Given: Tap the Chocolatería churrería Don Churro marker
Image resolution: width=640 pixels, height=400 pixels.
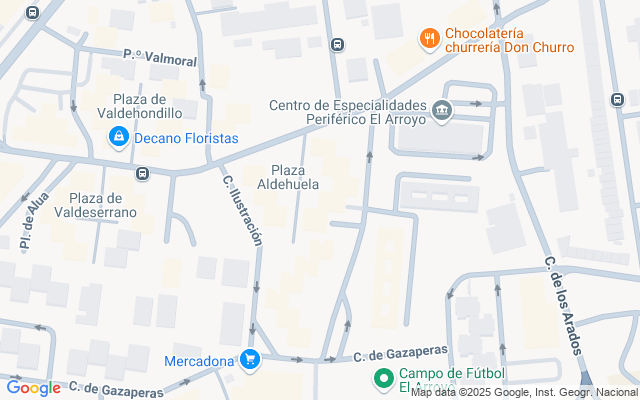Looking at the screenshot, I should click(x=430, y=39).
